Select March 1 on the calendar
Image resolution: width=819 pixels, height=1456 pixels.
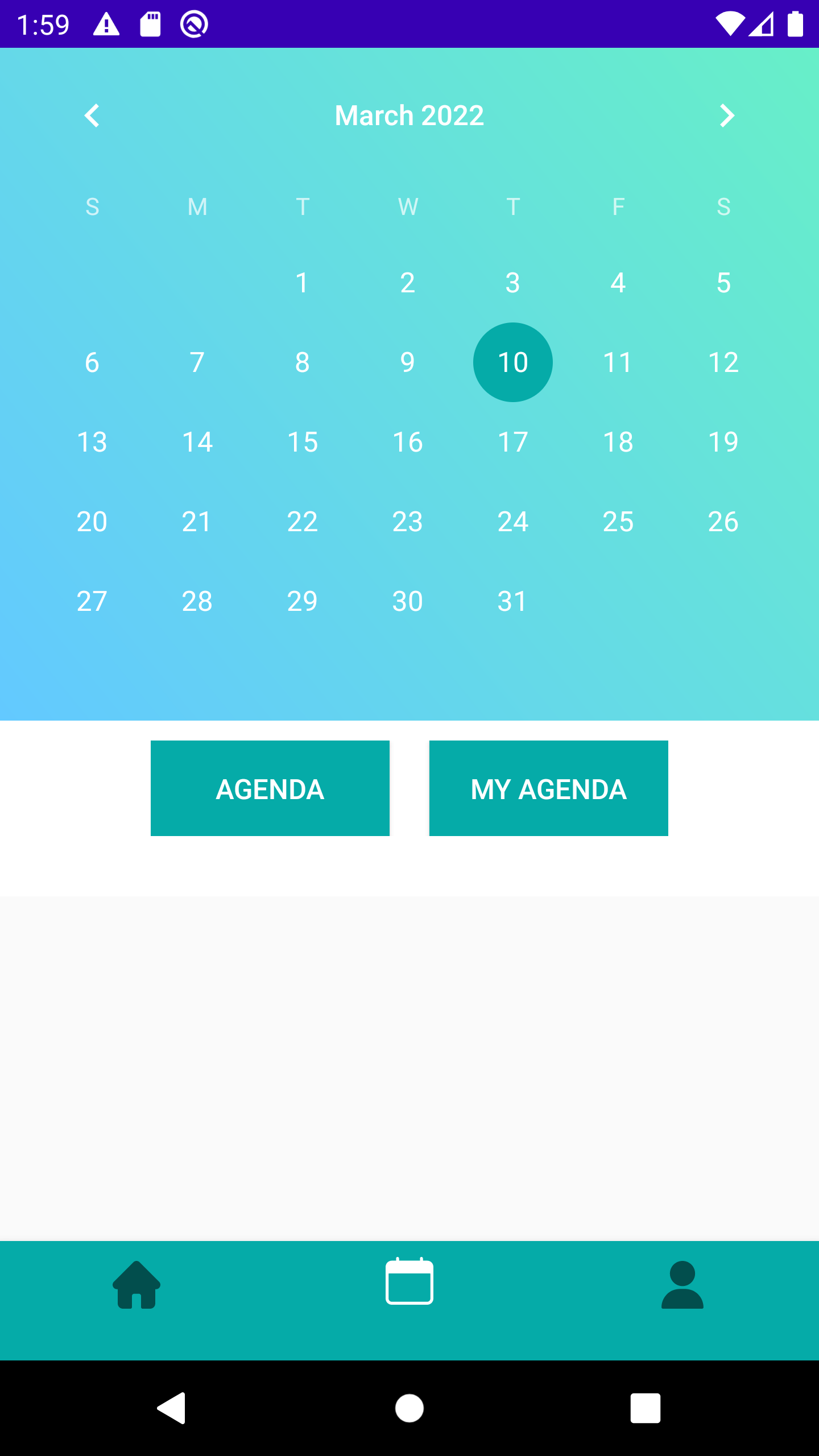303,282
